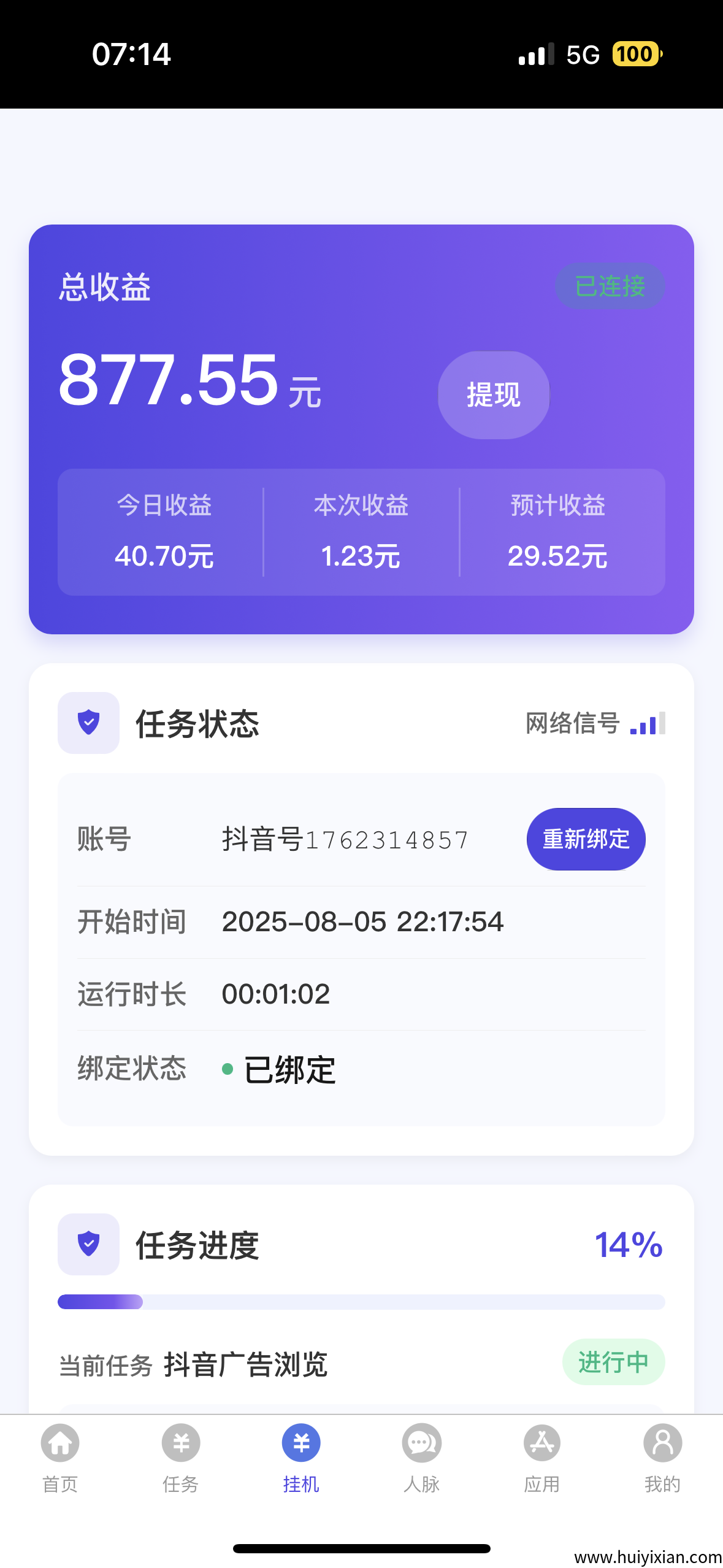Go to the 人脉 tab
Viewport: 723px width, 1568px height.
[421, 1458]
